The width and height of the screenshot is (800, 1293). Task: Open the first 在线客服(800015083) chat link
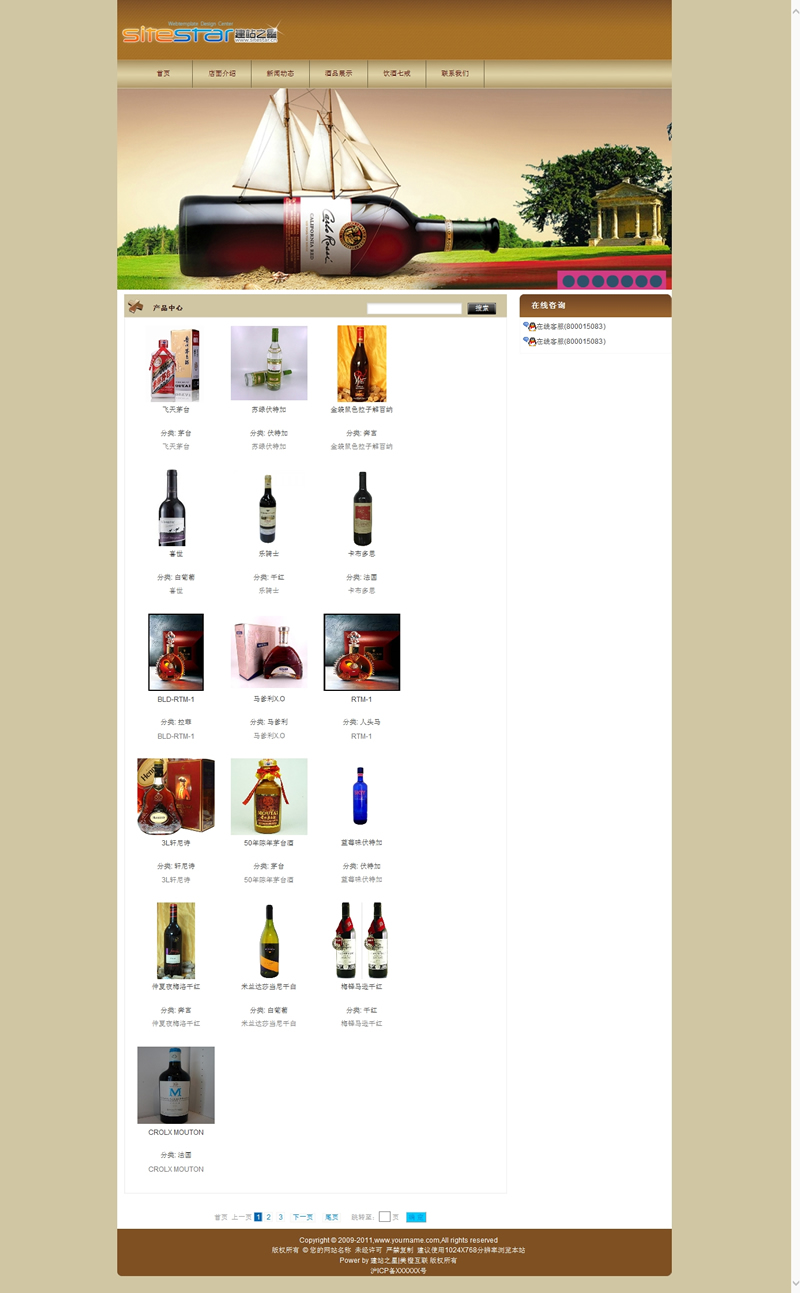(x=570, y=327)
